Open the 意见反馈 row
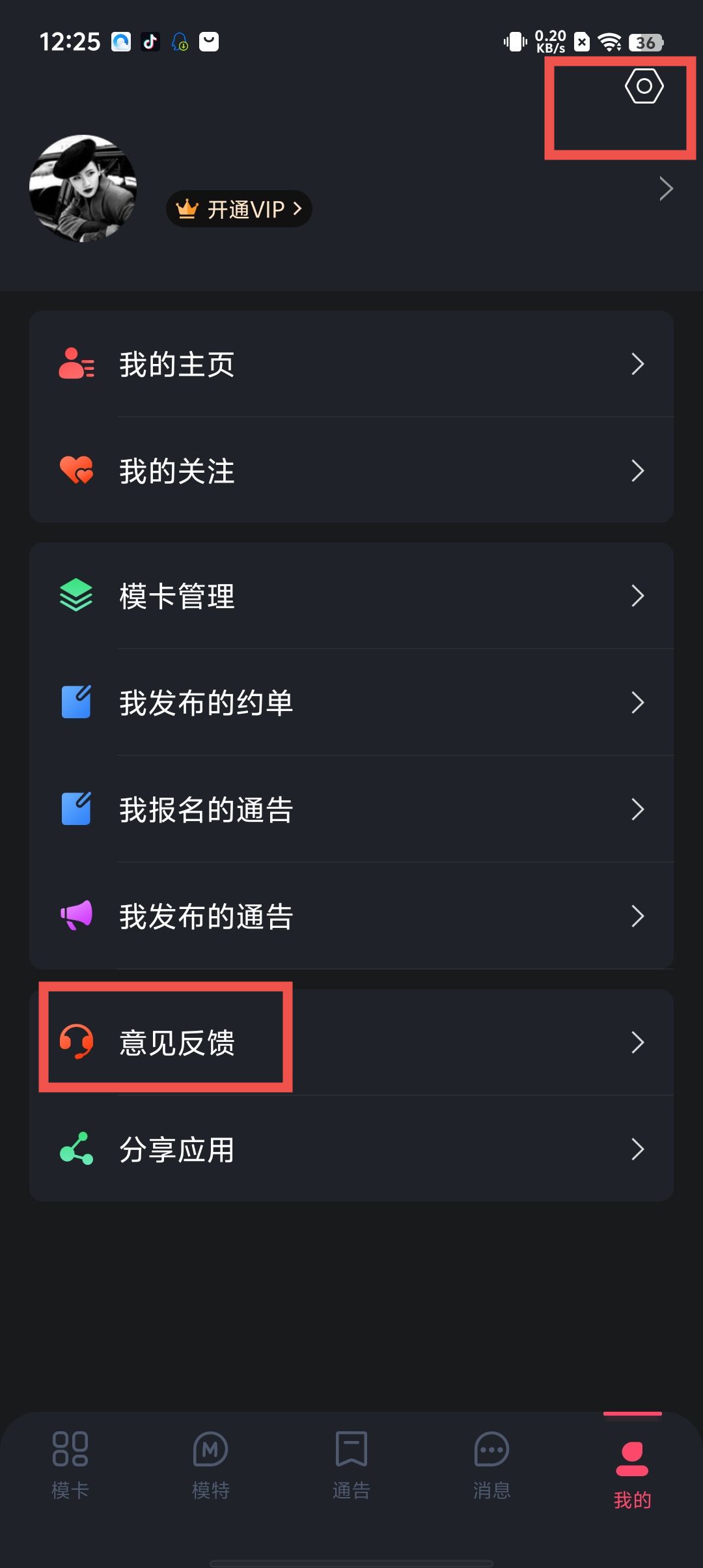Image resolution: width=703 pixels, height=1568 pixels. coord(351,1043)
